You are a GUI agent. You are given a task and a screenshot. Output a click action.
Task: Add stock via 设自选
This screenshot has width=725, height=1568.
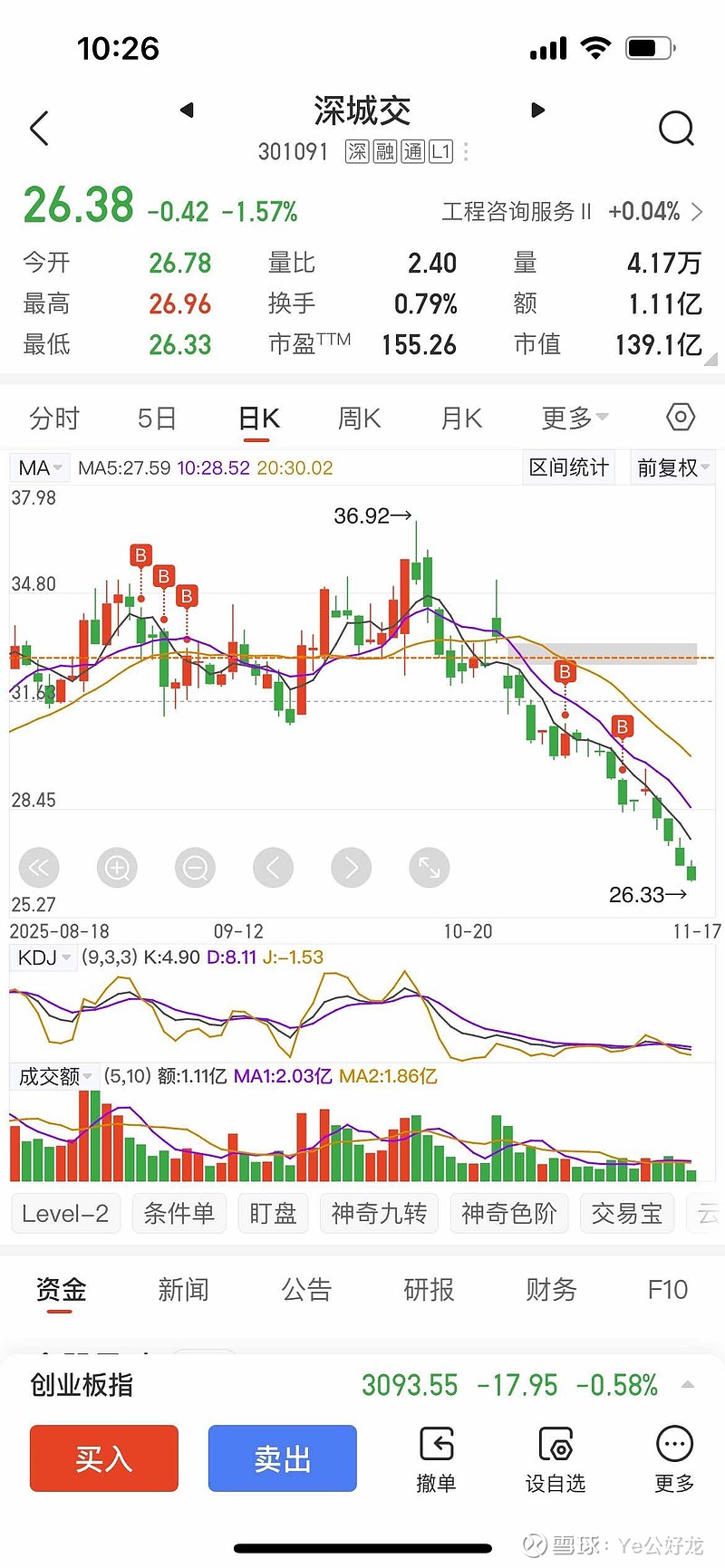click(x=556, y=1459)
